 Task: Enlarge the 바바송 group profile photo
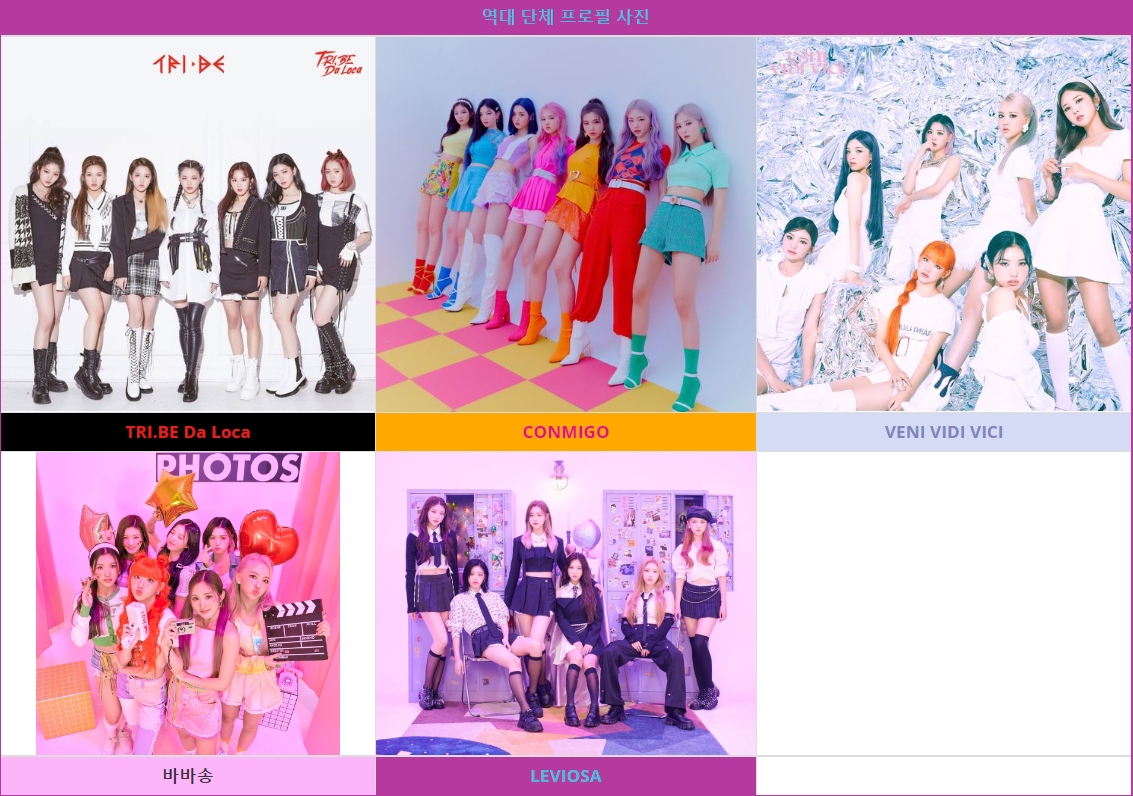click(x=188, y=603)
